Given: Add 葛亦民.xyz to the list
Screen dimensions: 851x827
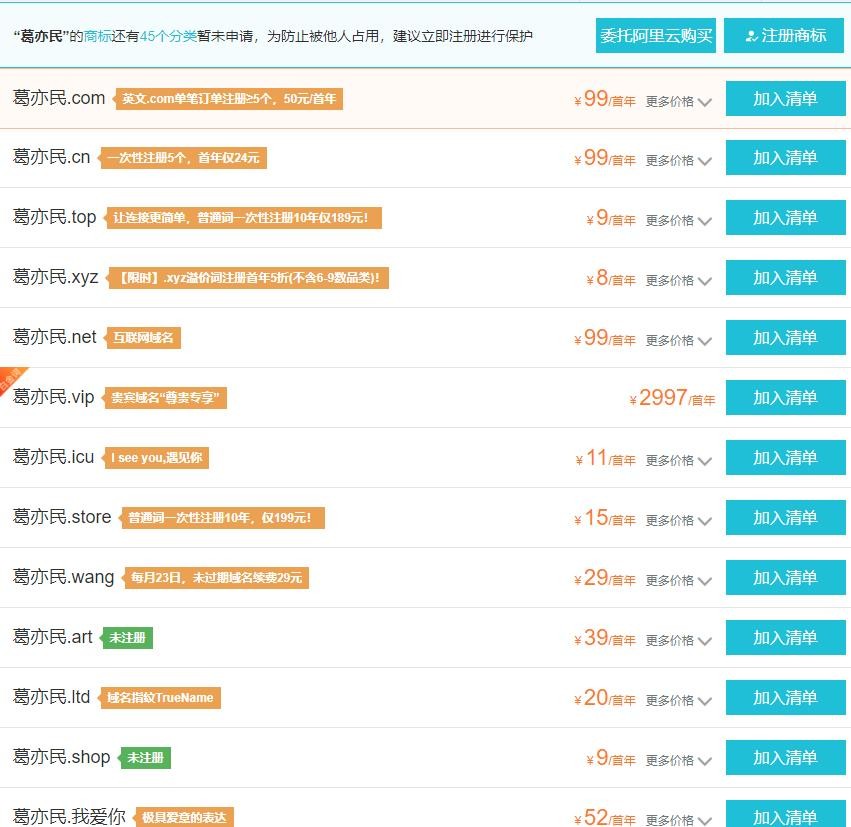Looking at the screenshot, I should 785,278.
